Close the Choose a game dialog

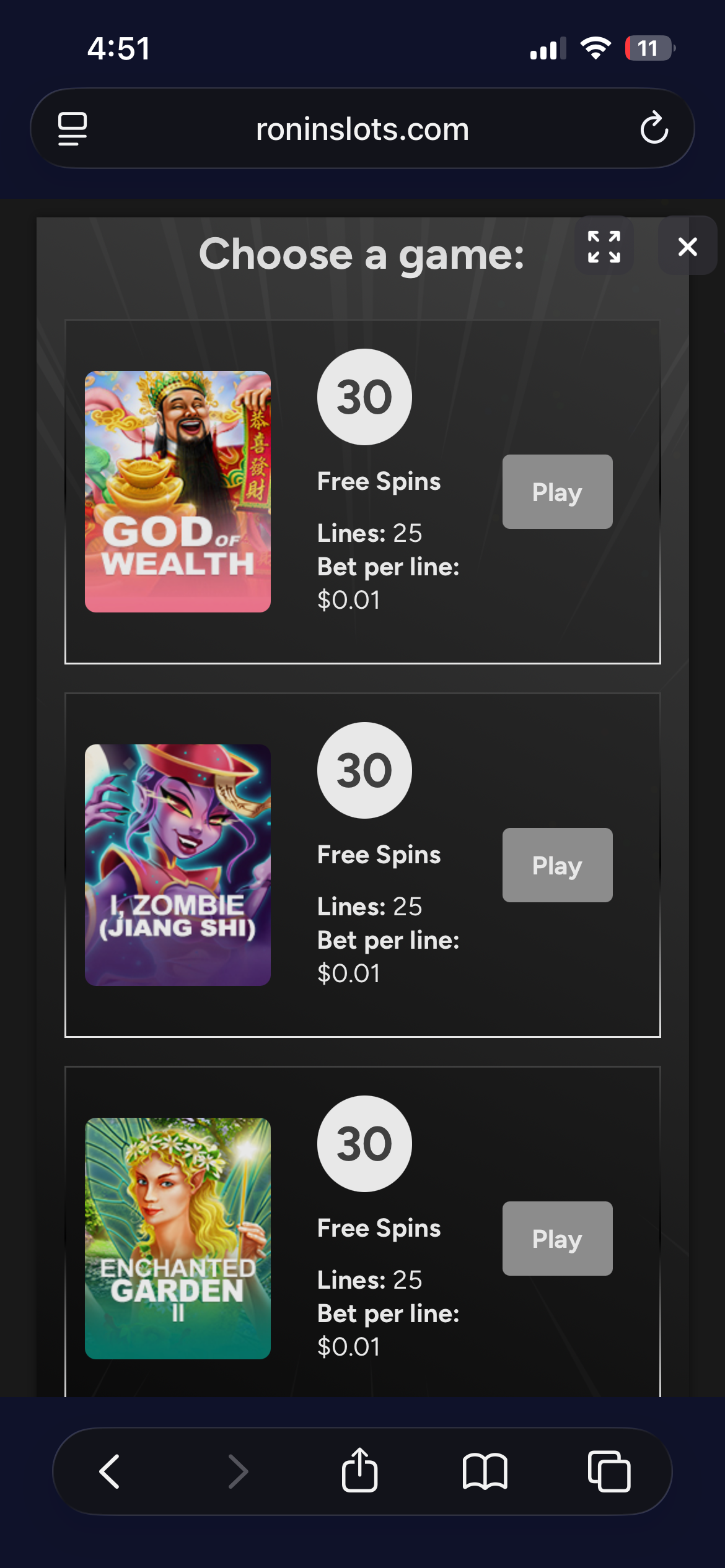[687, 246]
